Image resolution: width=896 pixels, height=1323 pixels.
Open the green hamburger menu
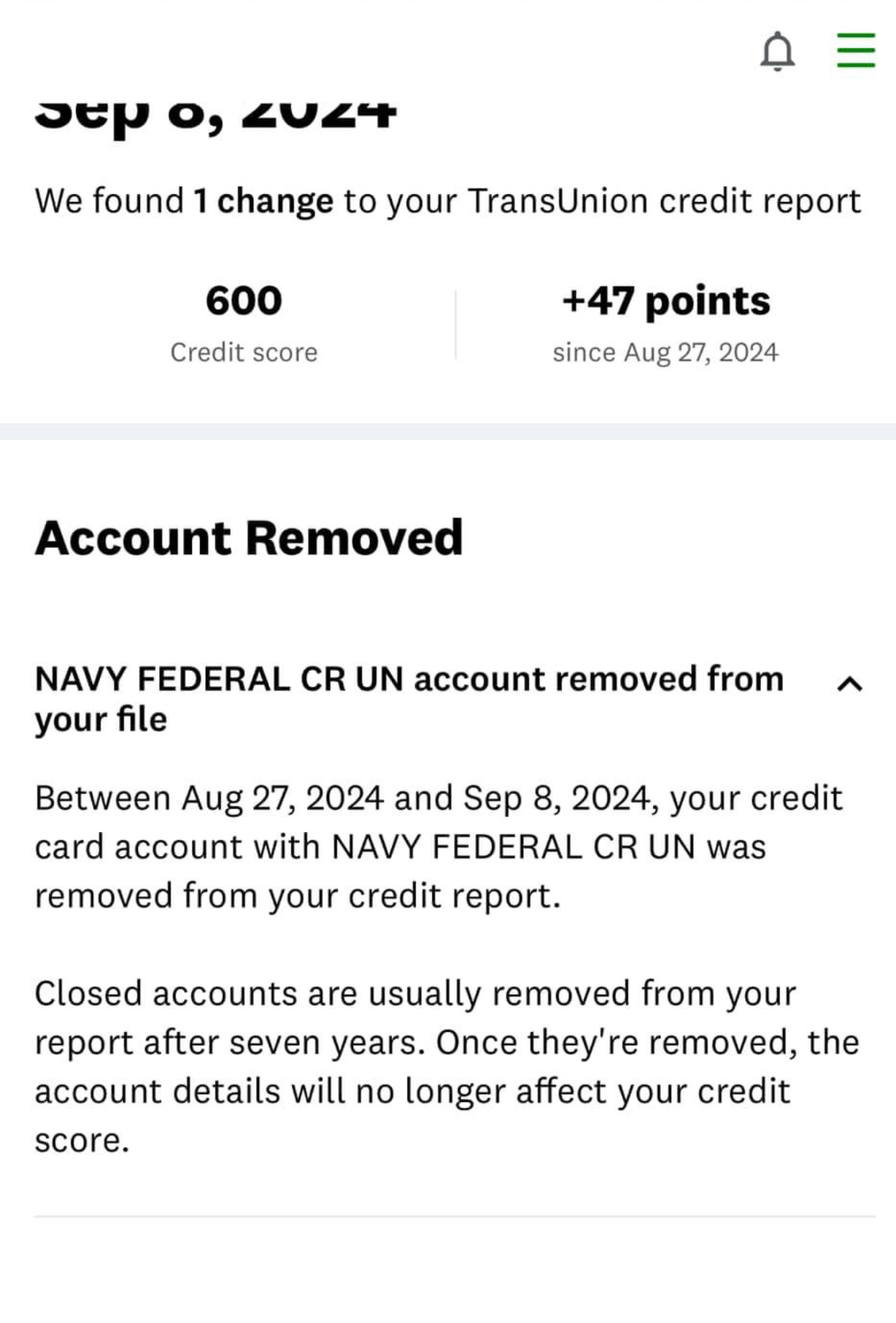pos(856,50)
